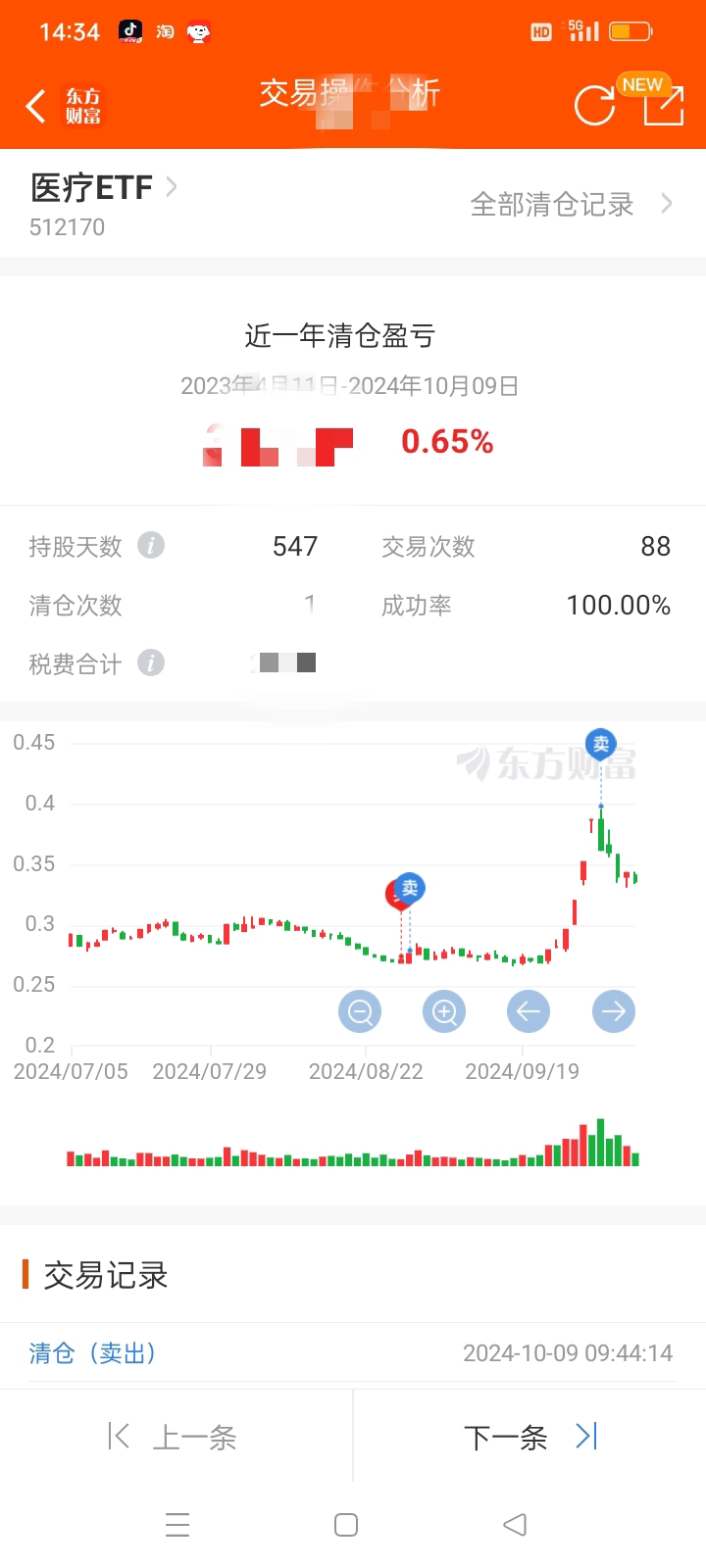Zoom in on the price chart

point(444,1011)
